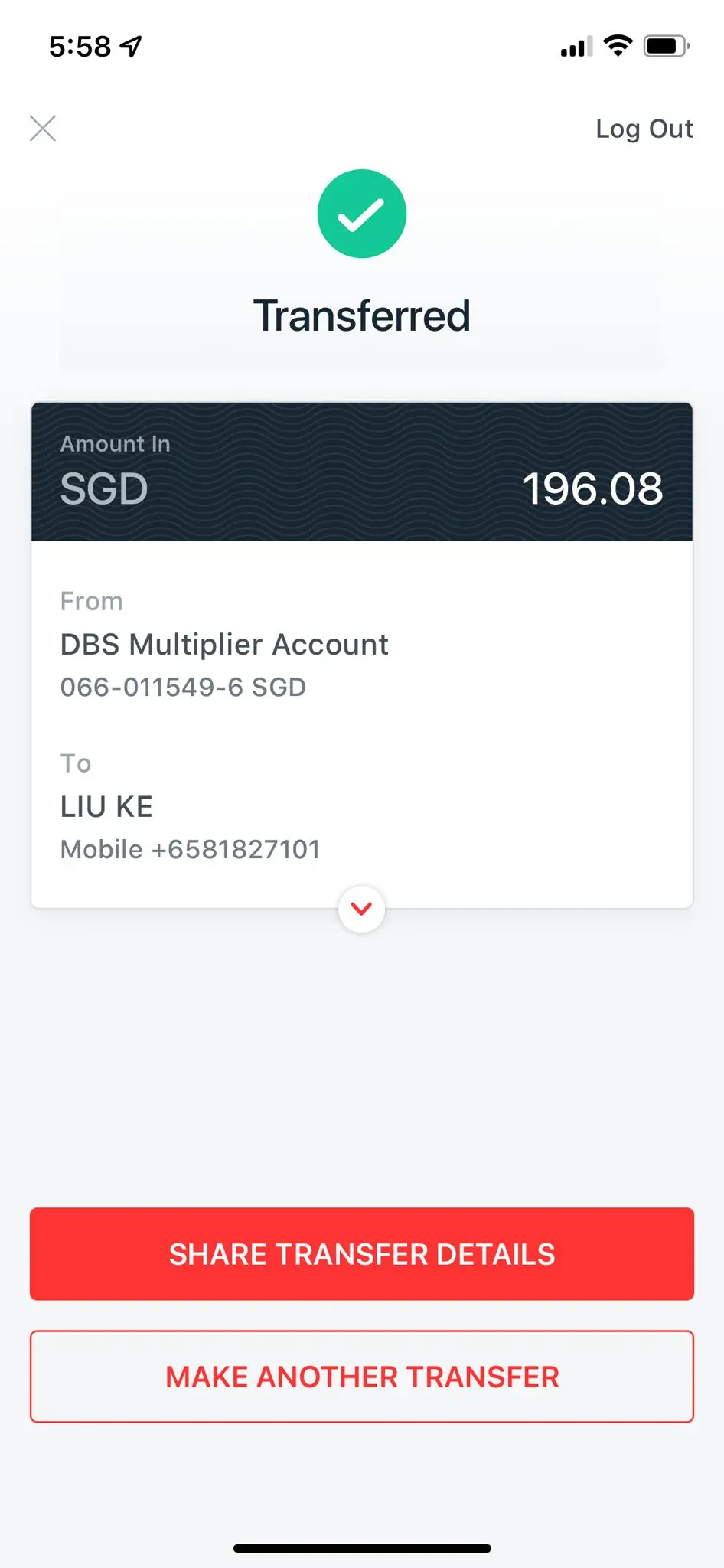This screenshot has width=724, height=1568.
Task: Make another transfer
Action: pyautogui.click(x=362, y=1377)
